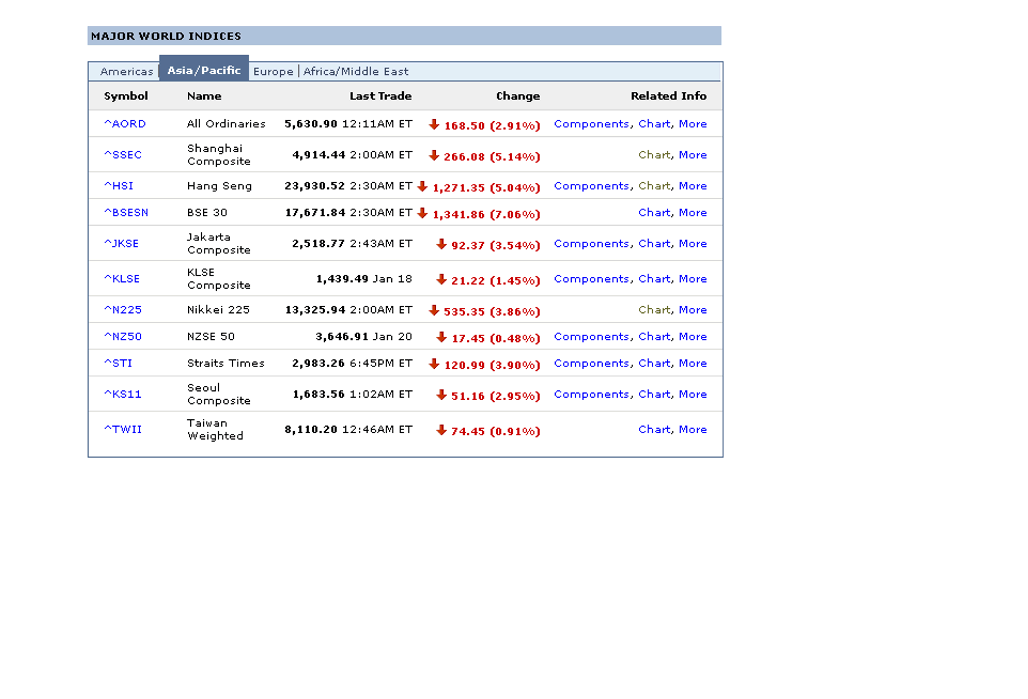View the Chart for BSE 30
Viewport: 1028px width, 699px height.
[x=654, y=213]
